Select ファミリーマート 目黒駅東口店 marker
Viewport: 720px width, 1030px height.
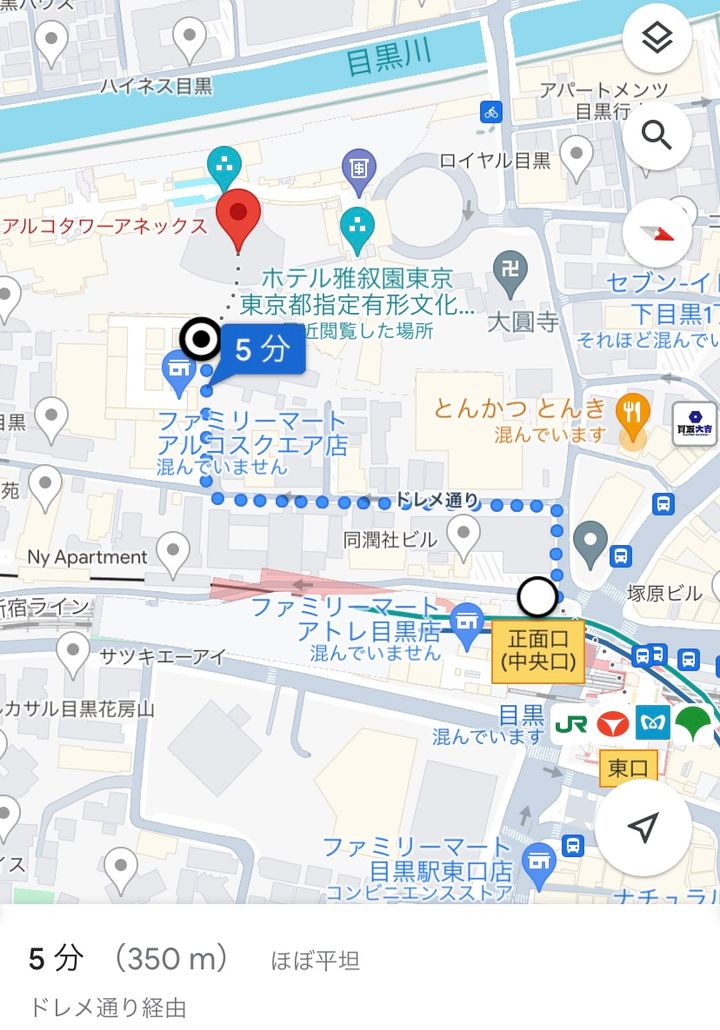[x=539, y=858]
